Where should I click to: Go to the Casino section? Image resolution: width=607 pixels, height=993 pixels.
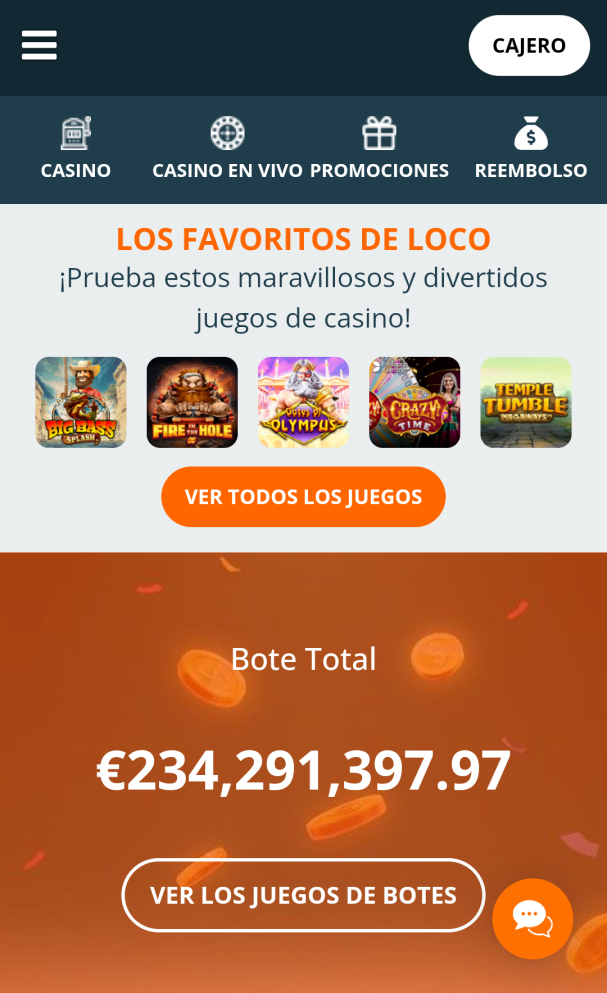[76, 149]
